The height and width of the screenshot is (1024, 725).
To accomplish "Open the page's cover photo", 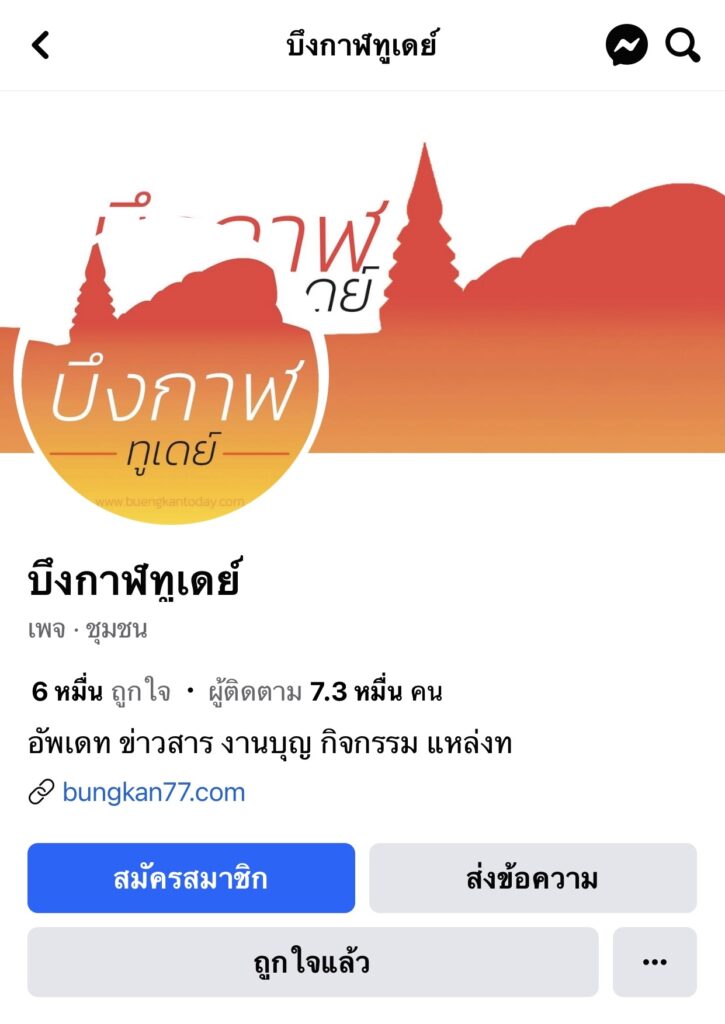I will click(560, 300).
